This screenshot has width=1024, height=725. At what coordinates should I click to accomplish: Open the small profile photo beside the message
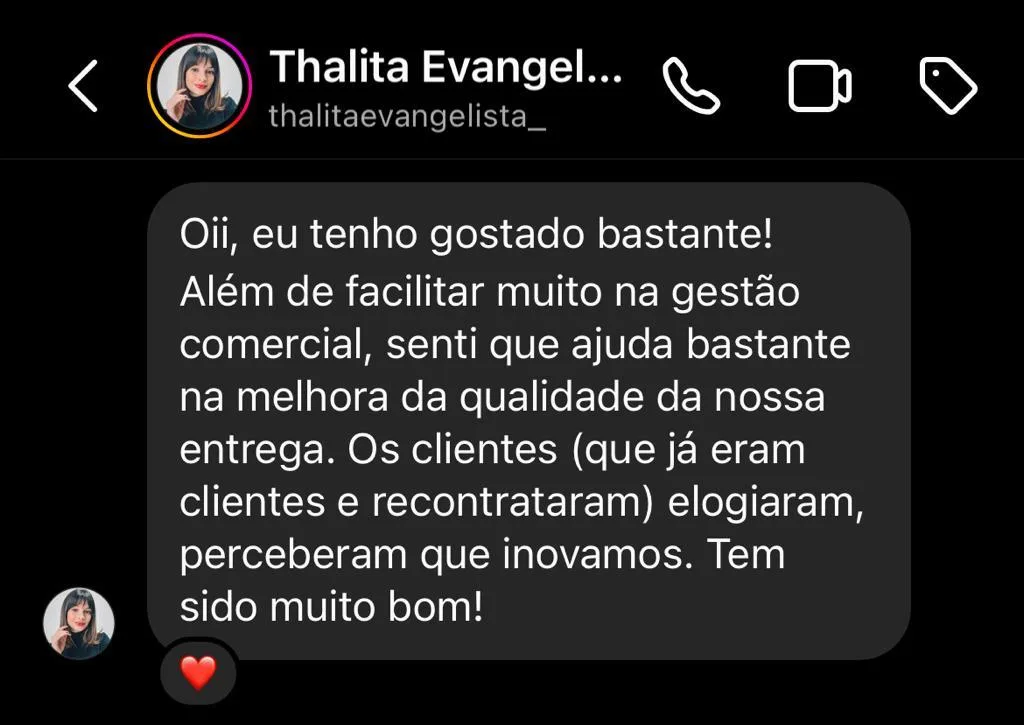[79, 623]
